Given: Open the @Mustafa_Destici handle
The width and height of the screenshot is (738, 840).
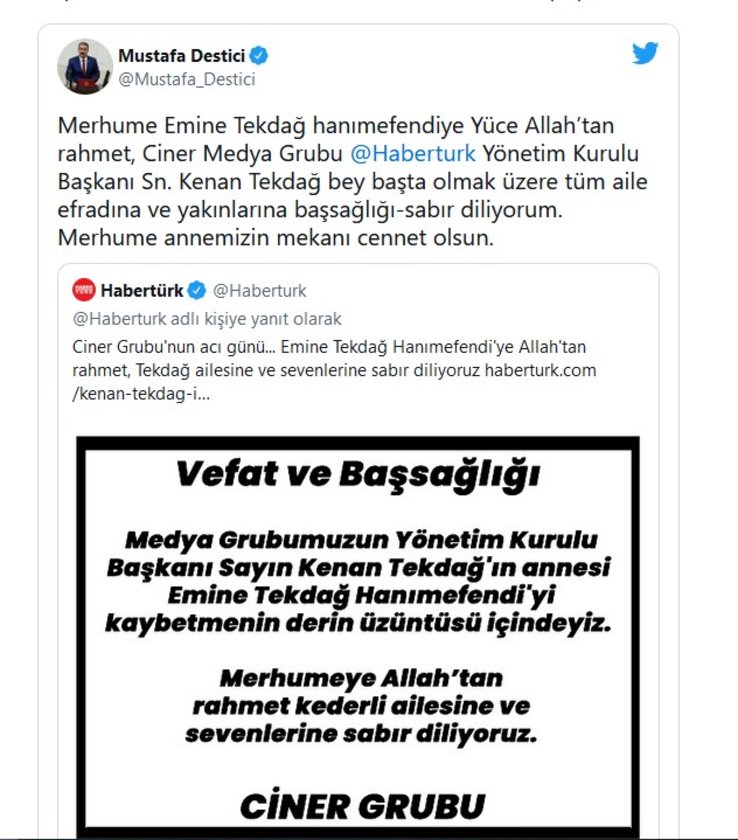Looking at the screenshot, I should pos(187,79).
